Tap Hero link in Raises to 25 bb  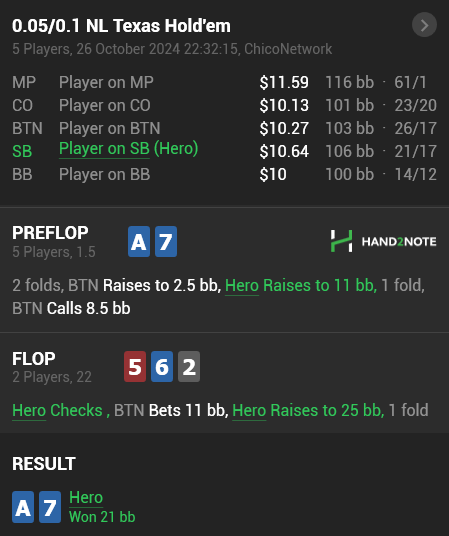[249, 411]
